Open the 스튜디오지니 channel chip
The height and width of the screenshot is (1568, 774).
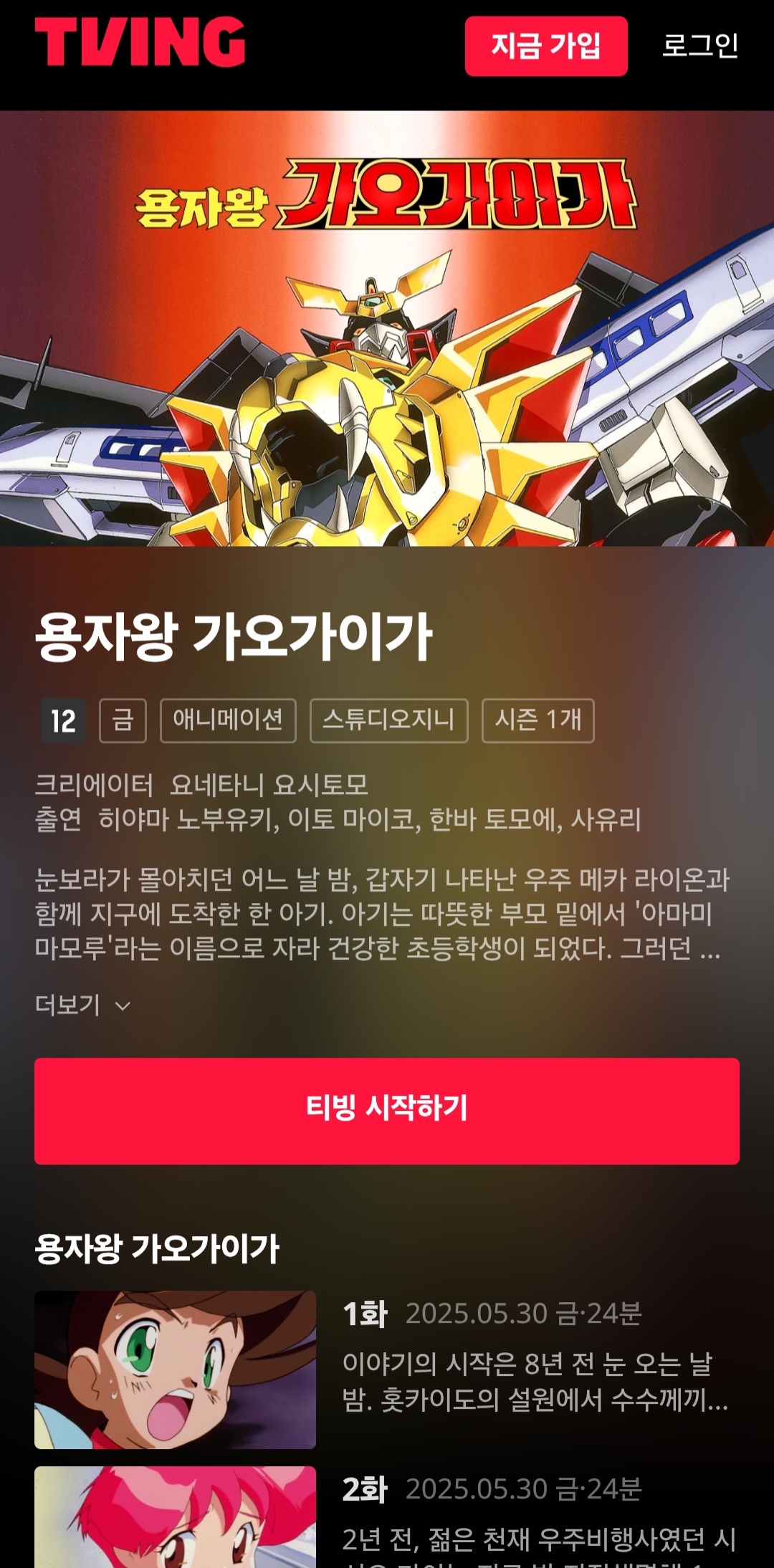click(x=388, y=720)
